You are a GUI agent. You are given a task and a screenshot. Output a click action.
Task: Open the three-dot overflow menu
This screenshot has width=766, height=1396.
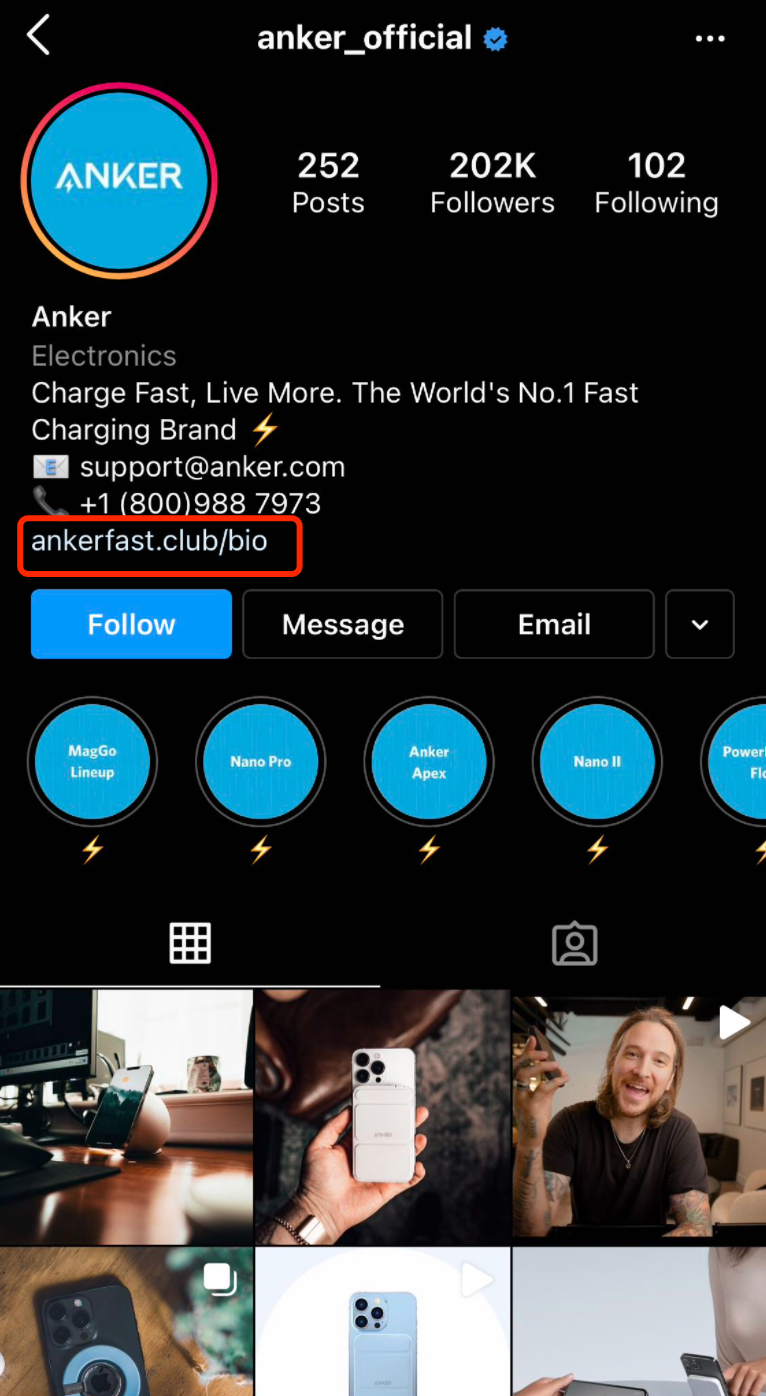pyautogui.click(x=710, y=39)
